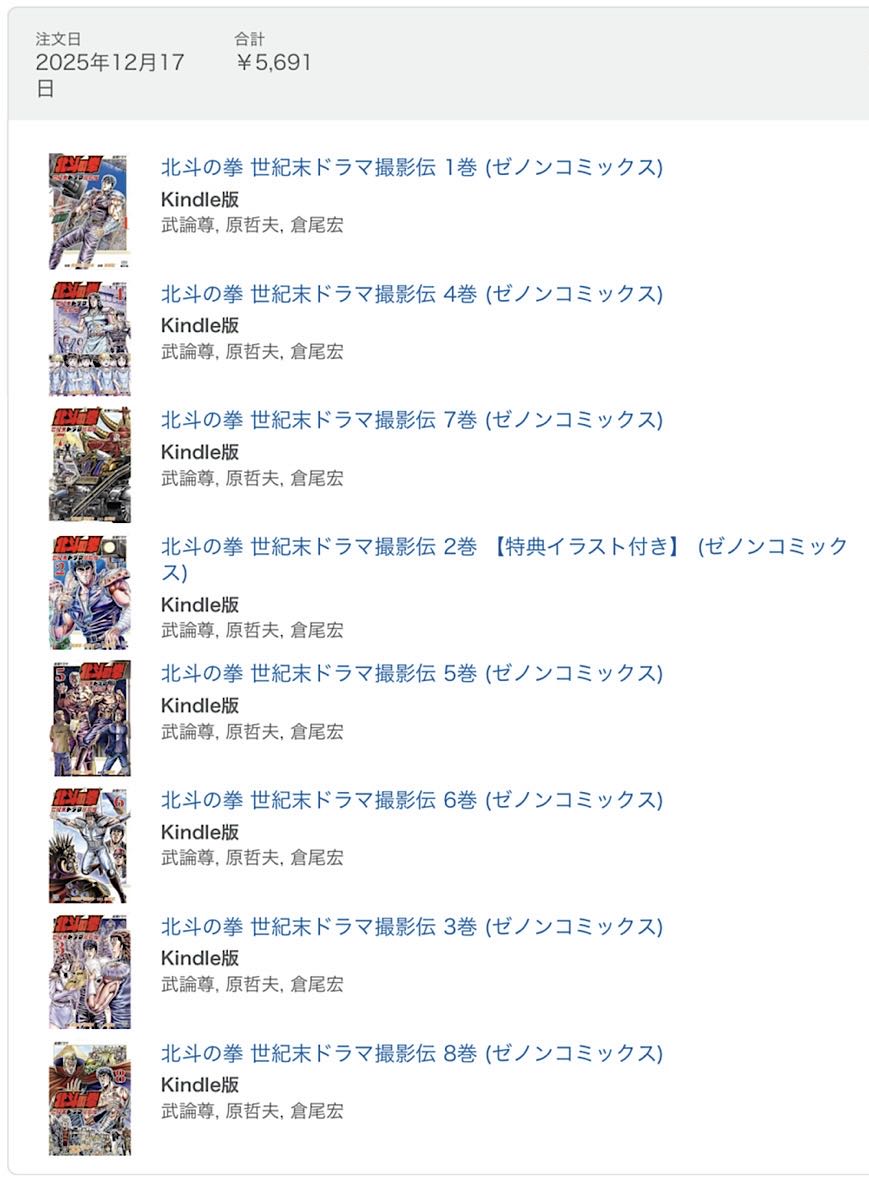Open the 北斗の拳 世紀末ドラマ撮影伝 6巻 title link
Viewport: 869px width, 1184px height.
click(x=411, y=800)
